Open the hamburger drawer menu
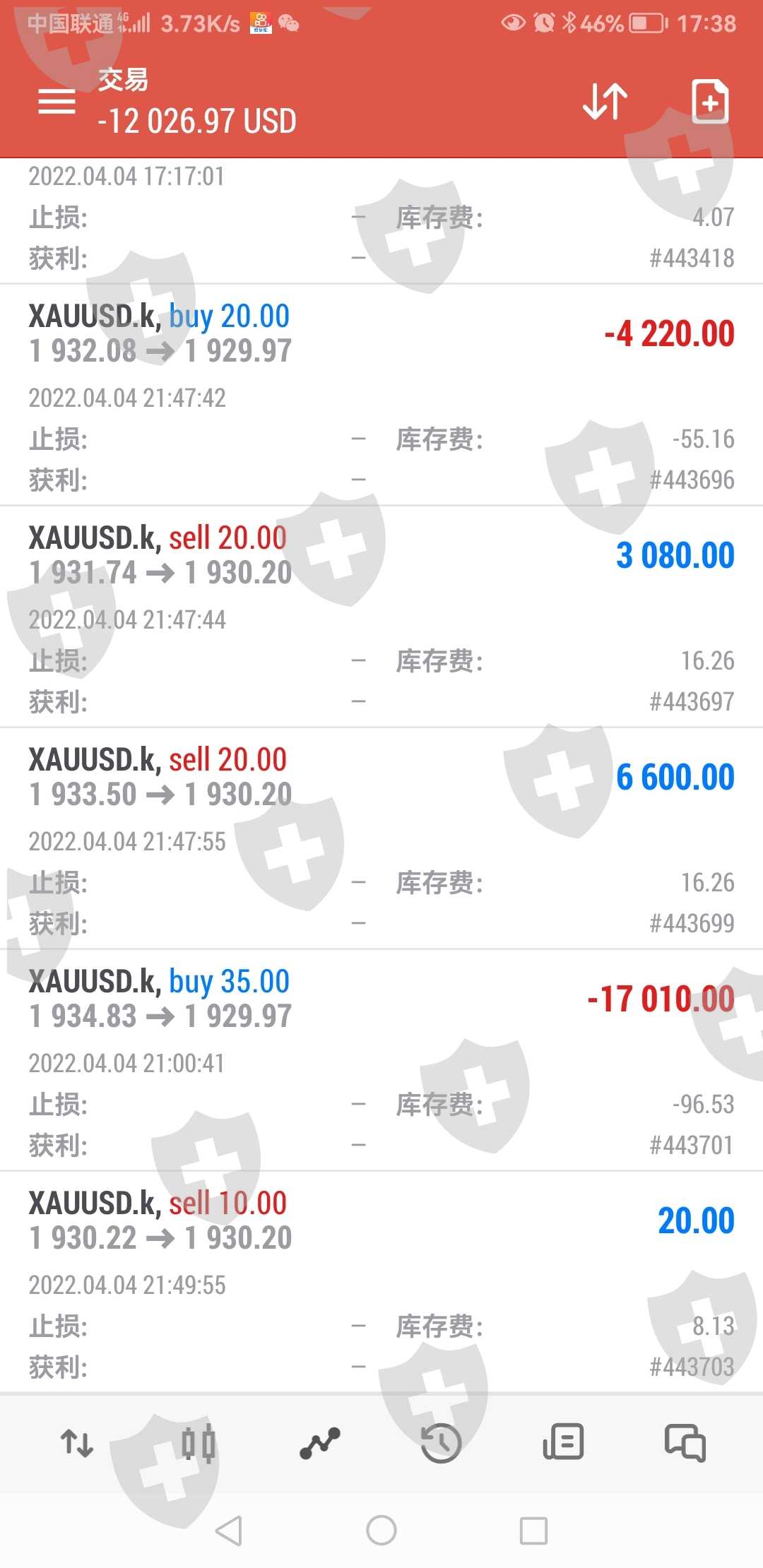Screen dimensions: 763x1568 [x=57, y=102]
